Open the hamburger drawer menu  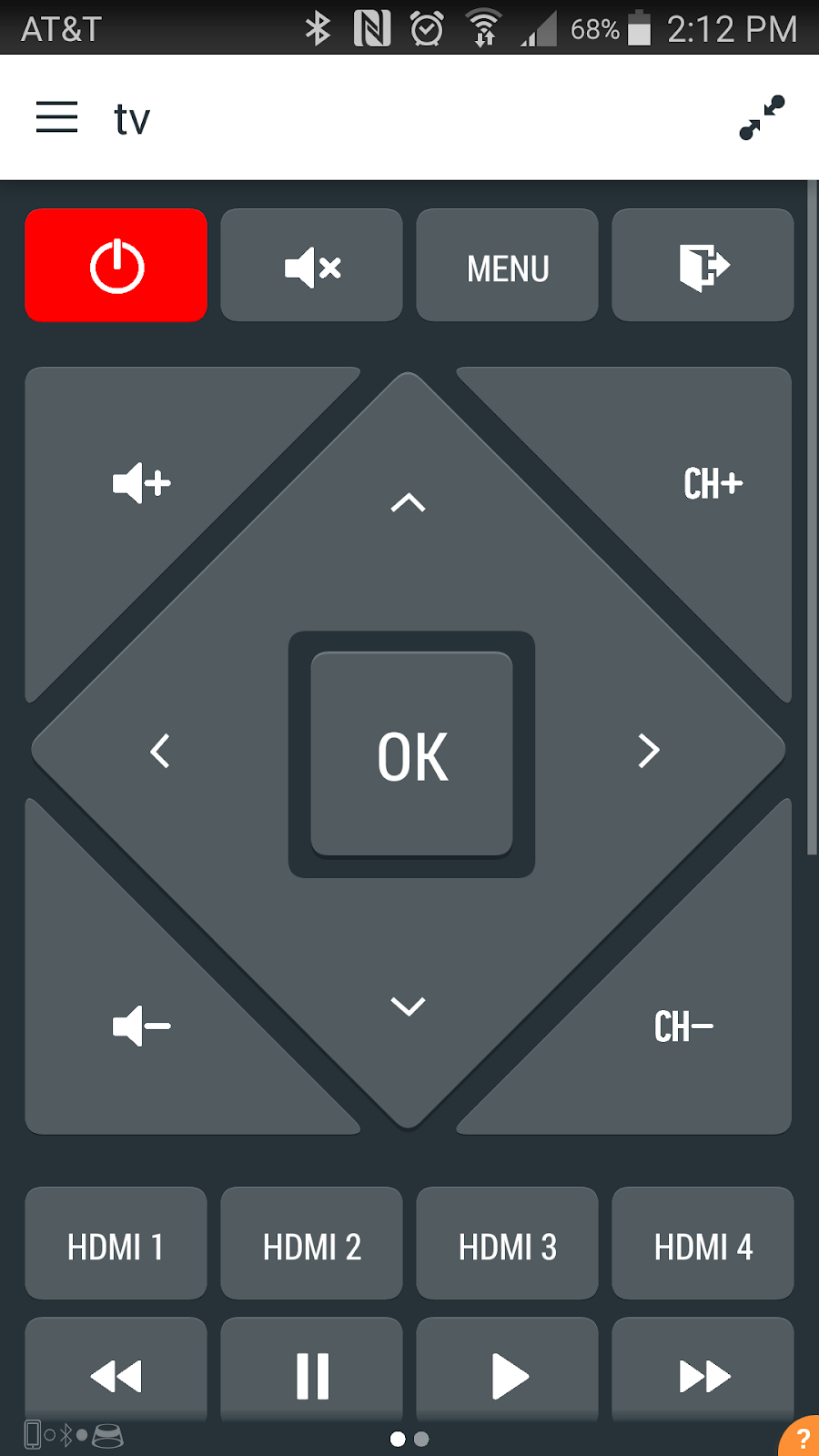tap(56, 118)
